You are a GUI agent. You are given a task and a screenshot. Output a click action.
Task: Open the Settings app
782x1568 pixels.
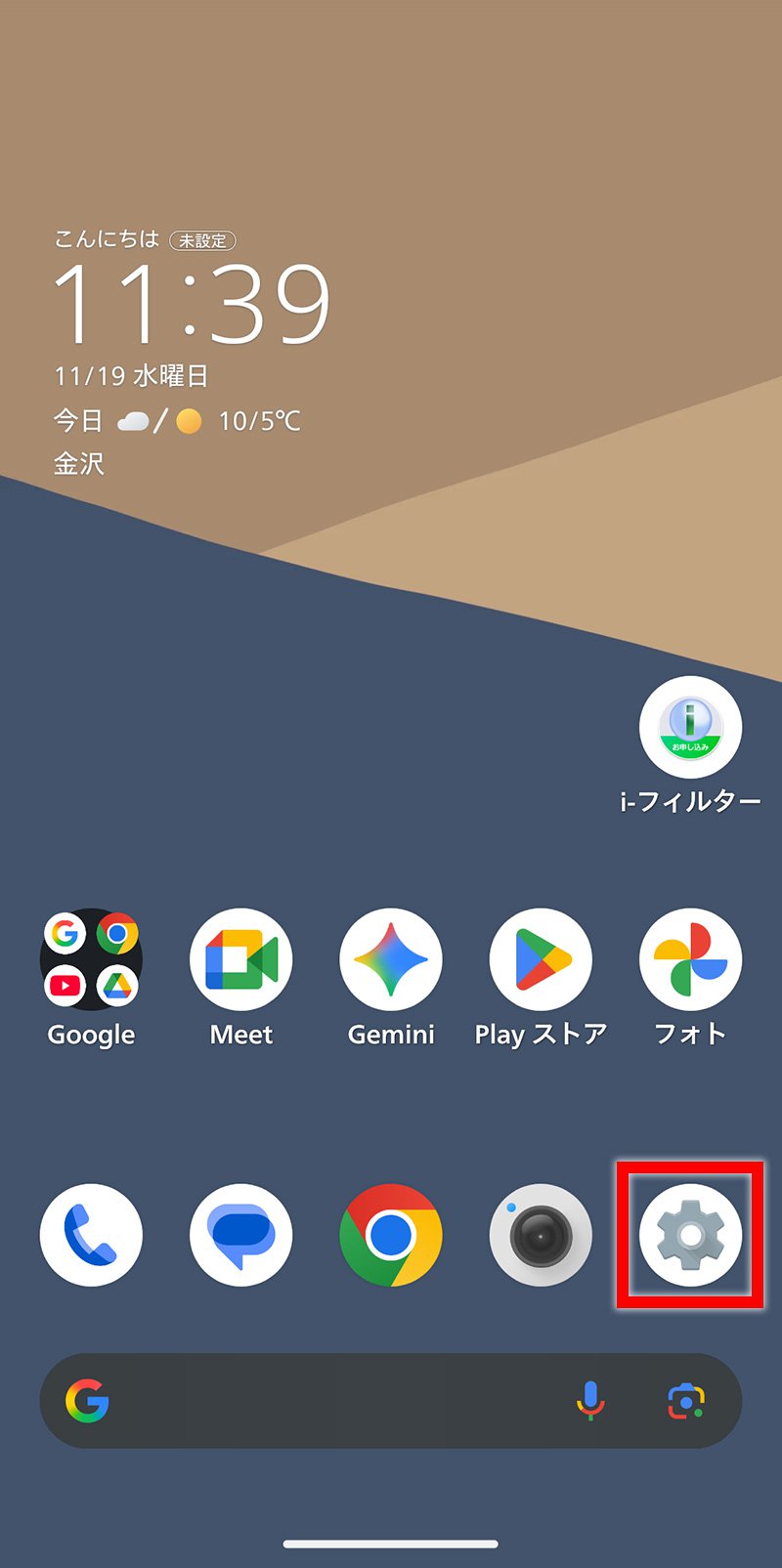tap(690, 1234)
